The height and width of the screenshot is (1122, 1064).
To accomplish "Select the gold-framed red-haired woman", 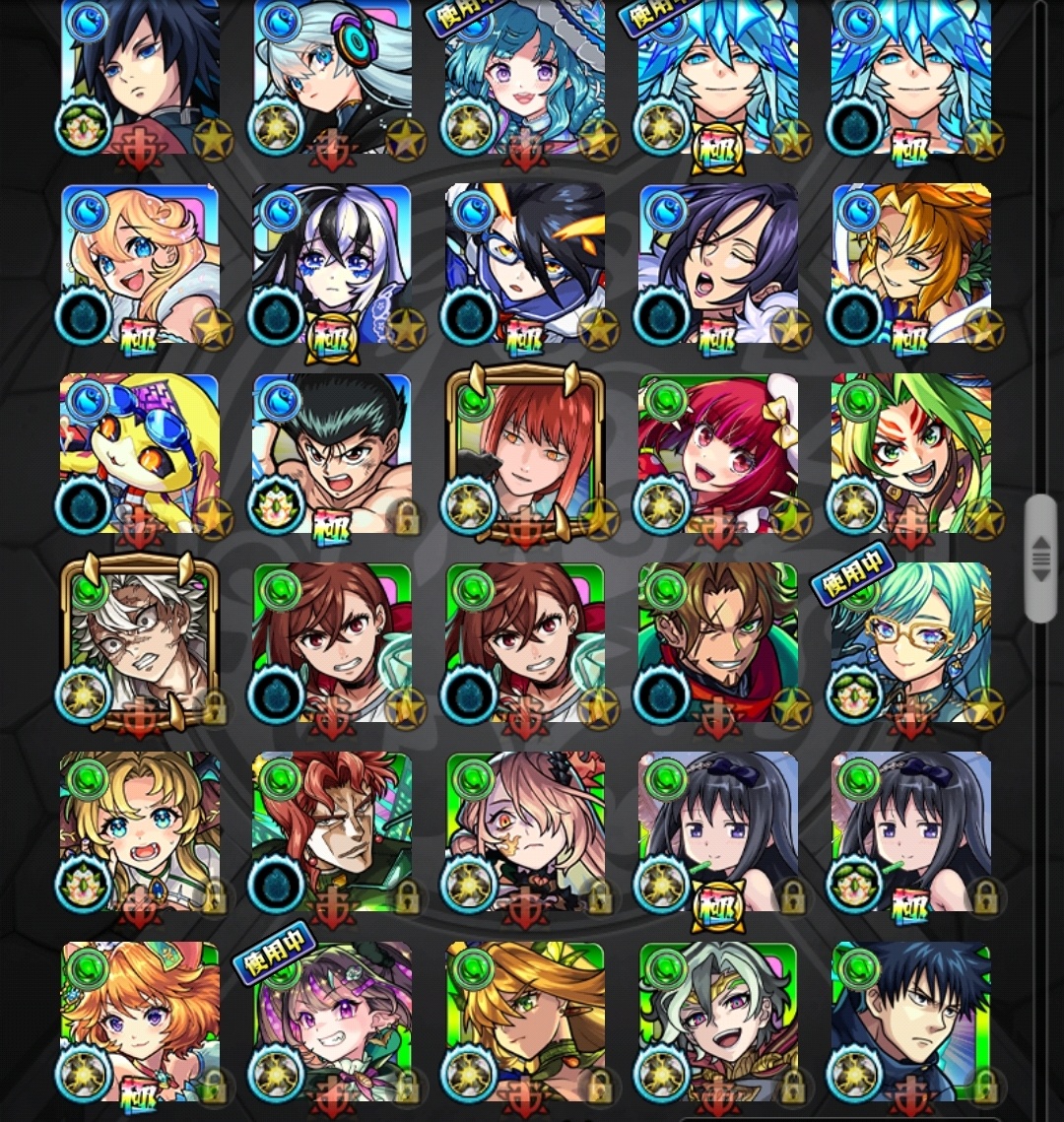I will [x=524, y=453].
